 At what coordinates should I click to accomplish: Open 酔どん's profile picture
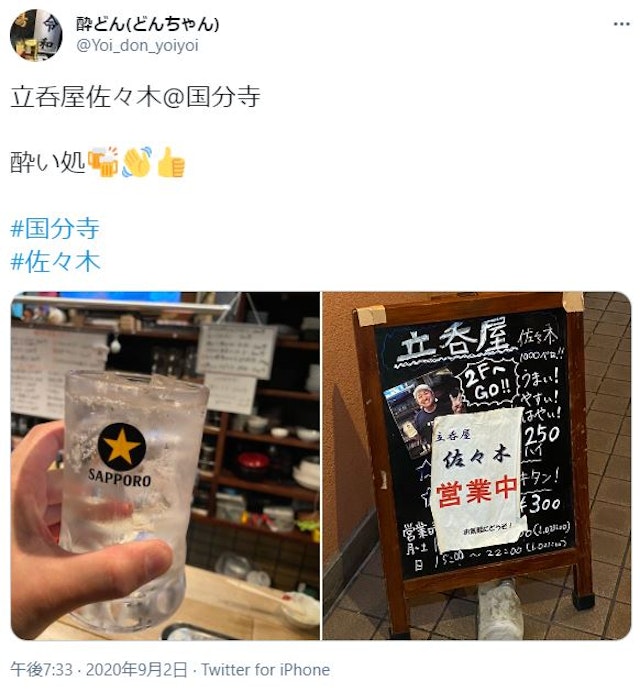(36, 35)
